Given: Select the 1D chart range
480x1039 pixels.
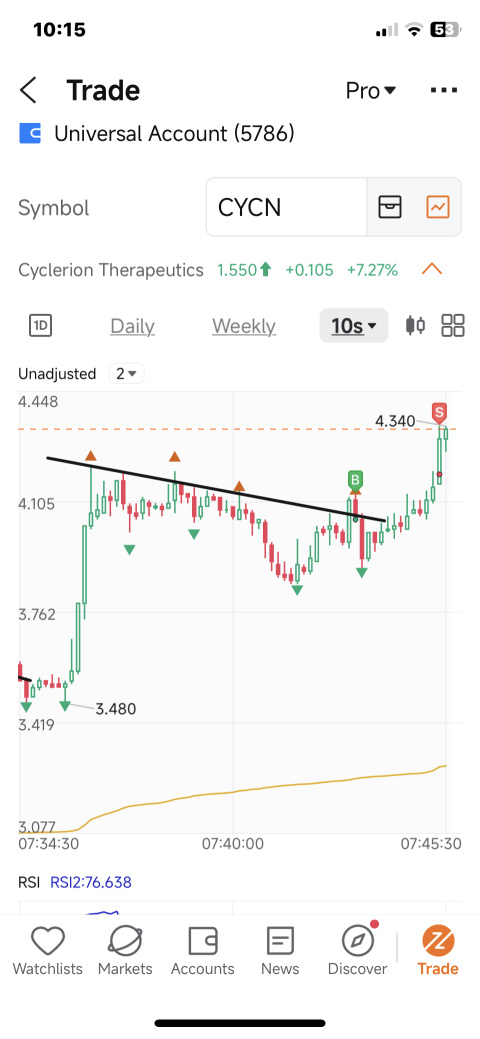Looking at the screenshot, I should (41, 325).
